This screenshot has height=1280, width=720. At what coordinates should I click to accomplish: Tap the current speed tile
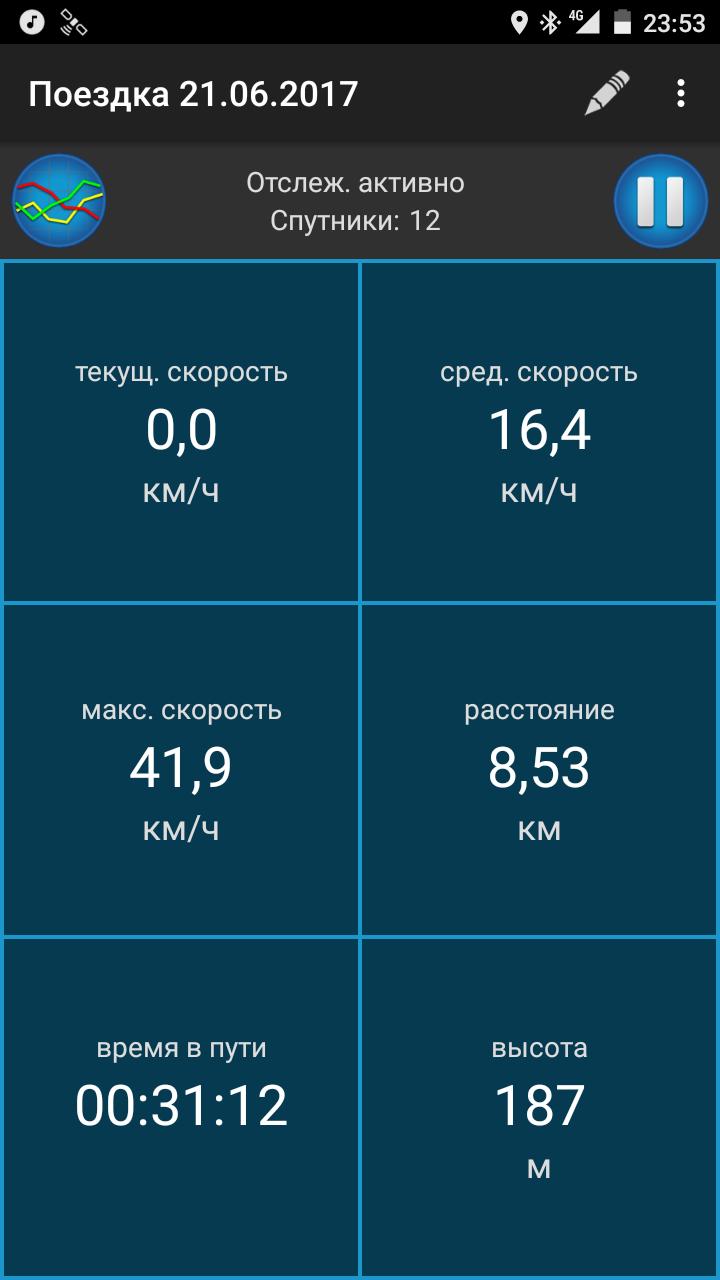coord(181,432)
